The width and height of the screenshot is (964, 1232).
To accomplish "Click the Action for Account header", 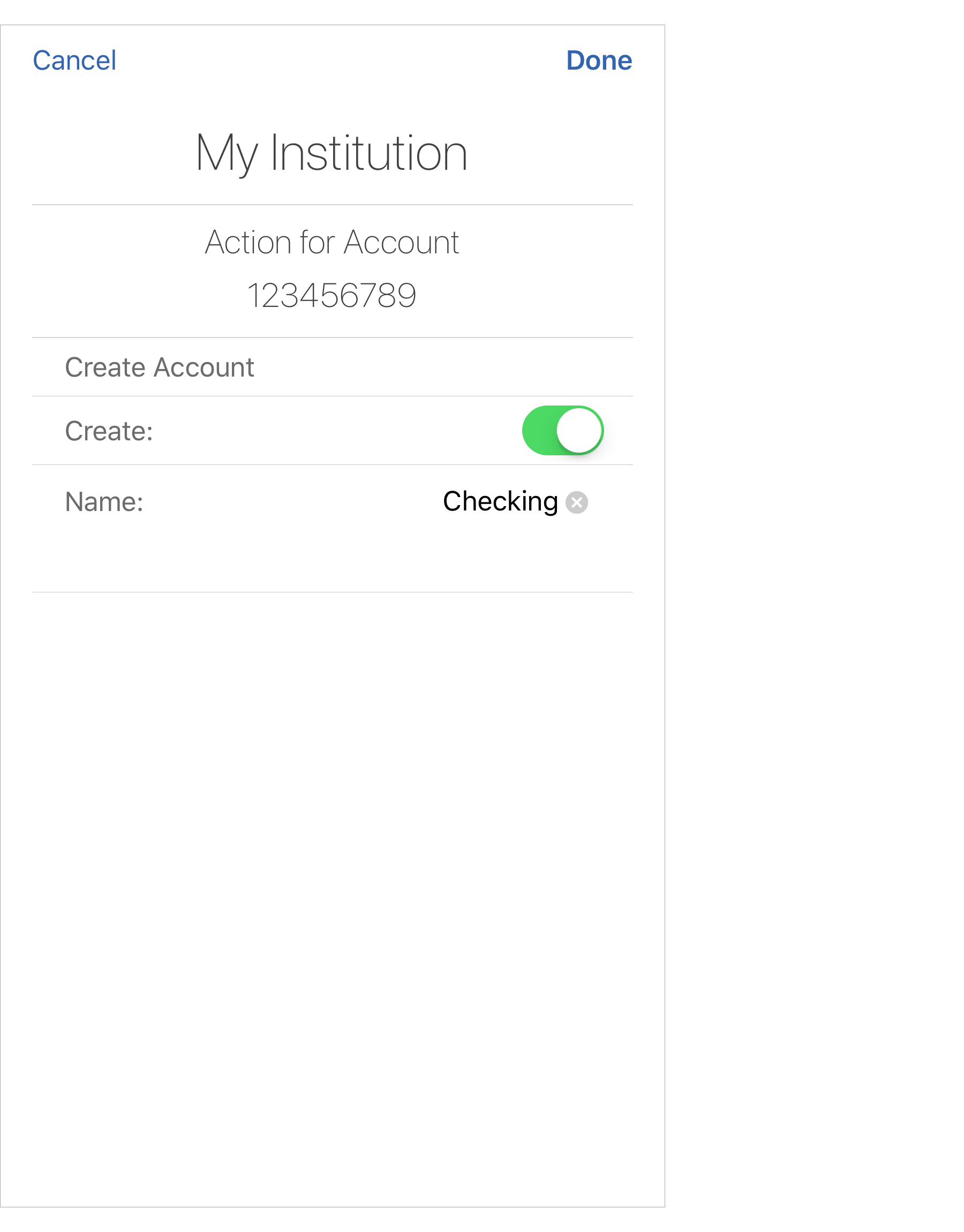I will pos(332,242).
